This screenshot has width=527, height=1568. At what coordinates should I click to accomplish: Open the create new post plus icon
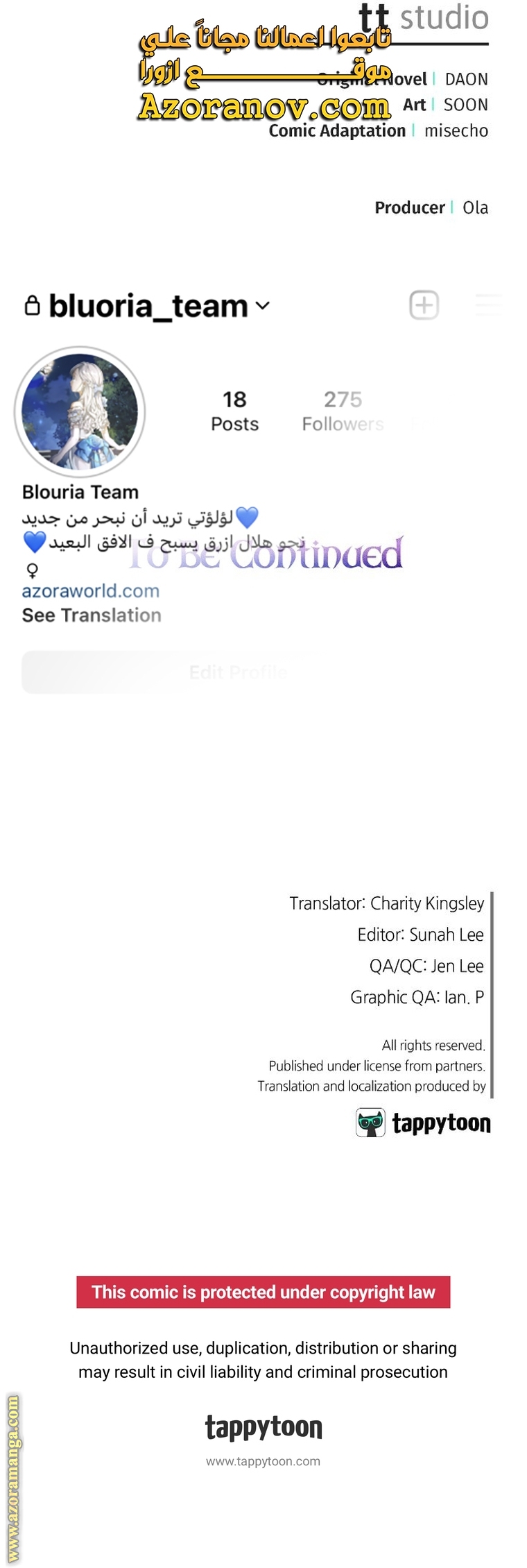click(424, 305)
